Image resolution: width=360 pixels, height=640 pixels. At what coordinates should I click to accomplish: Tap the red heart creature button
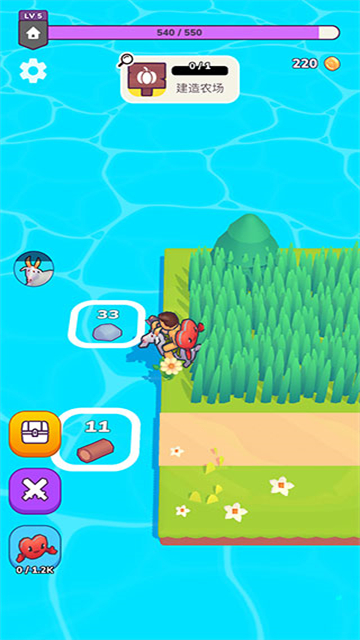(35, 549)
